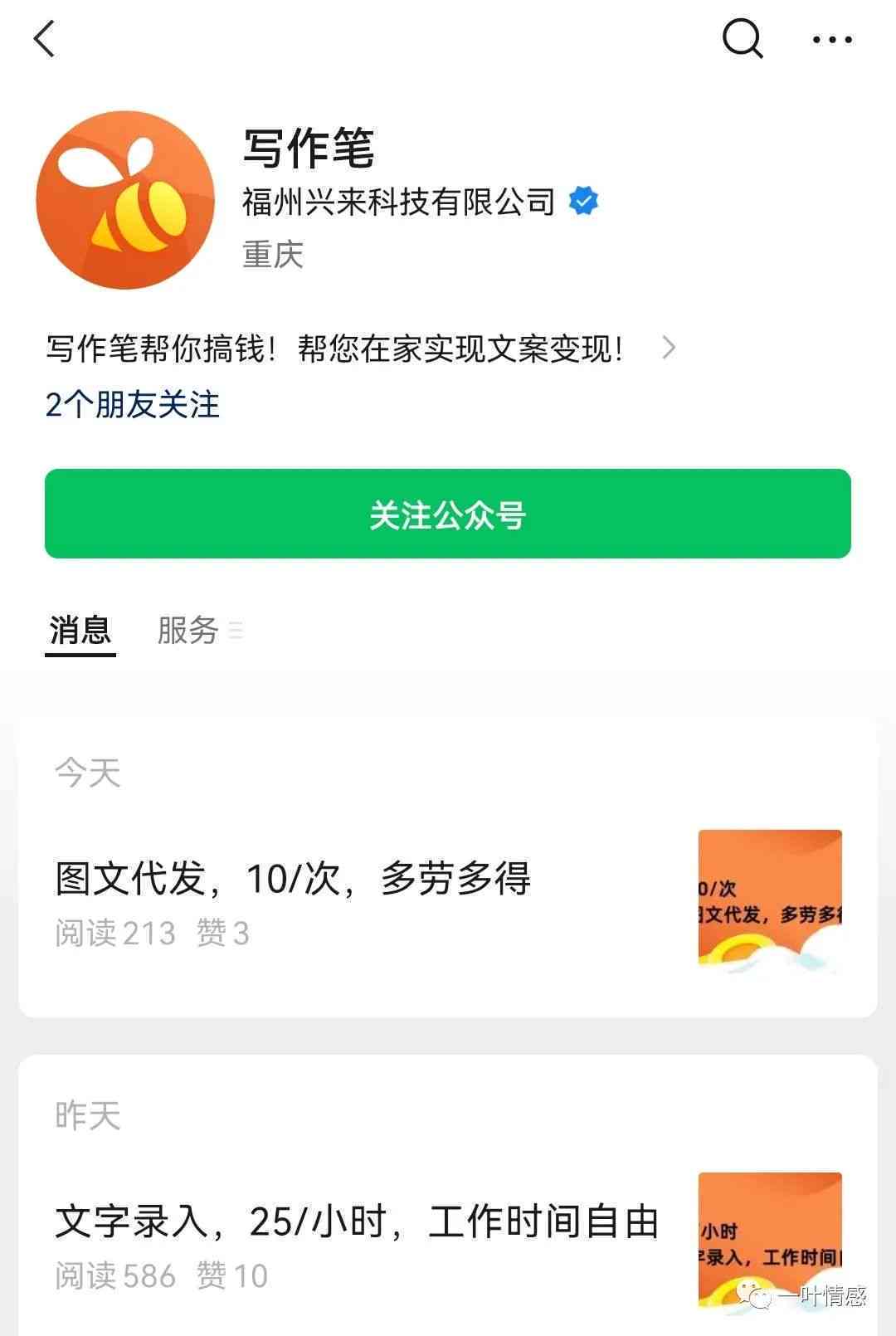
Task: Tap the back arrow at top left
Action: coord(43,39)
